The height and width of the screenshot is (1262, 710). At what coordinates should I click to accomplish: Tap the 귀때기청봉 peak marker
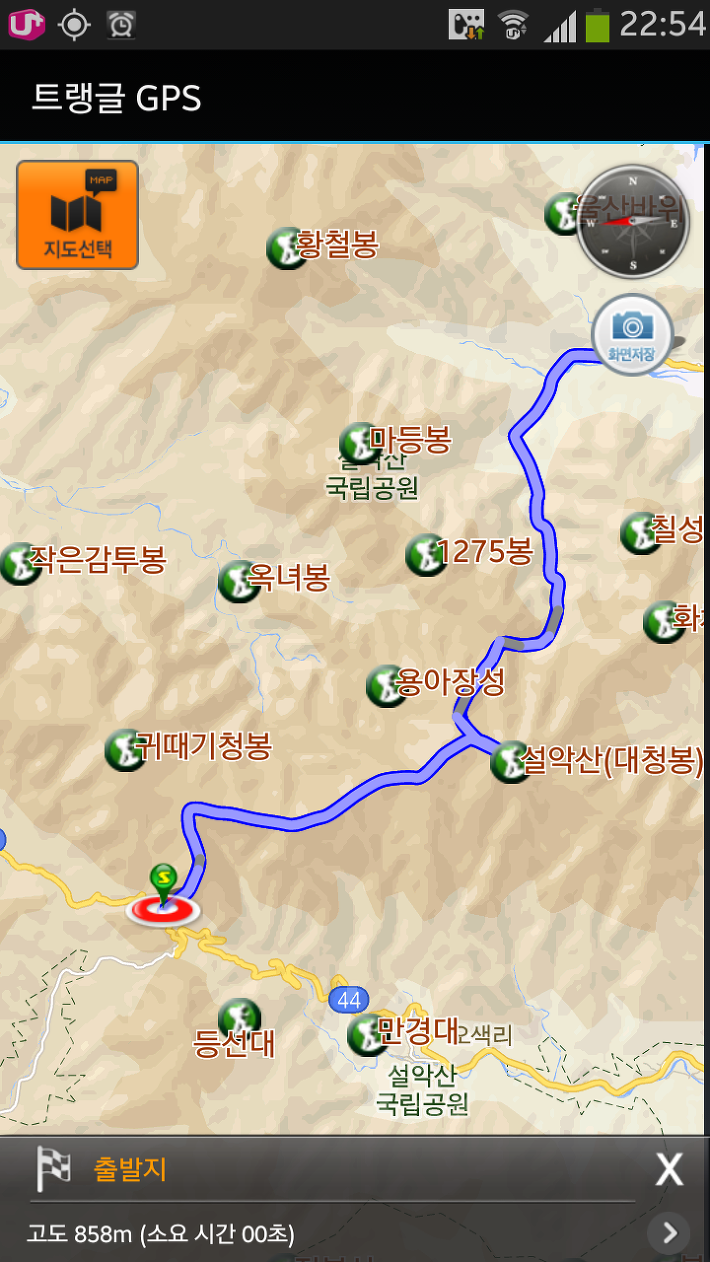click(x=126, y=749)
